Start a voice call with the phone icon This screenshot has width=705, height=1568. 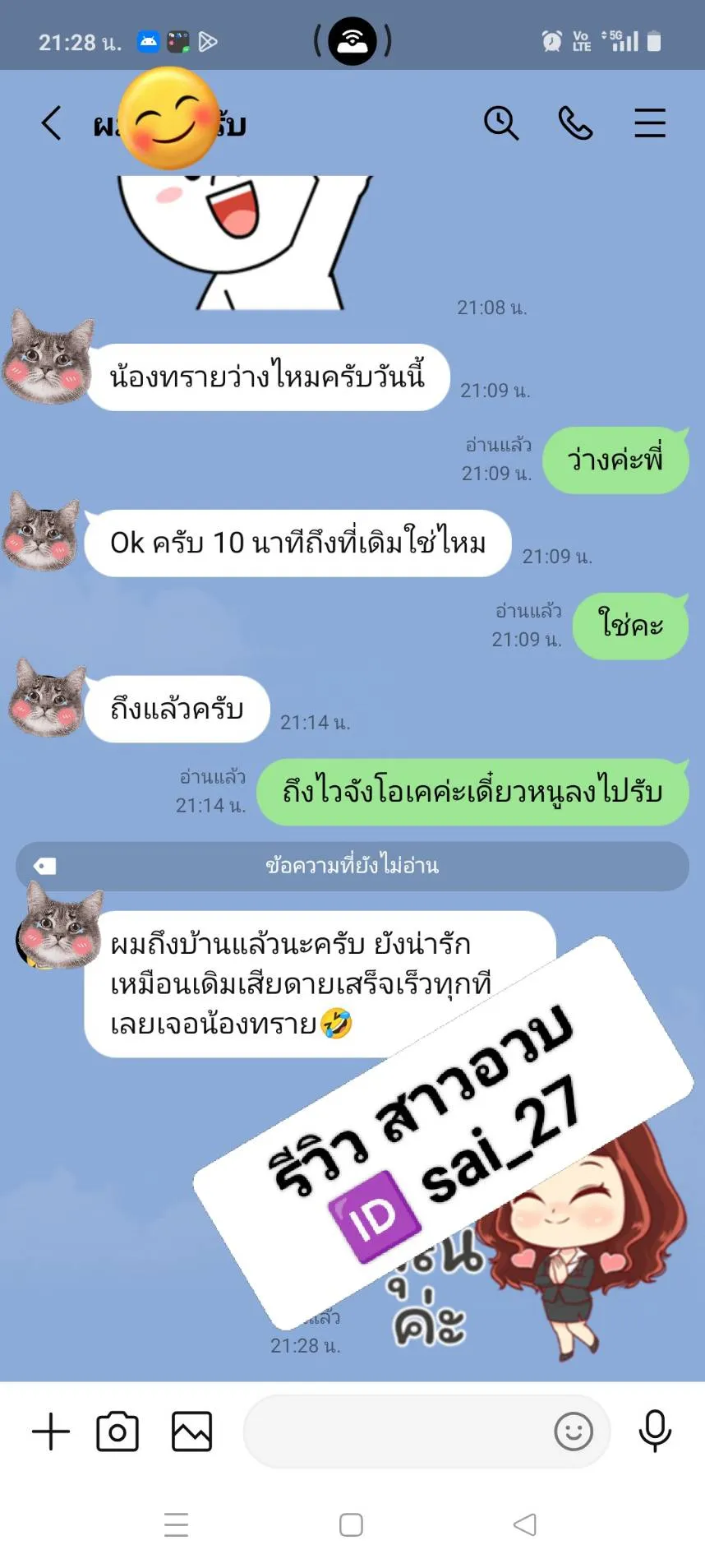[x=575, y=123]
